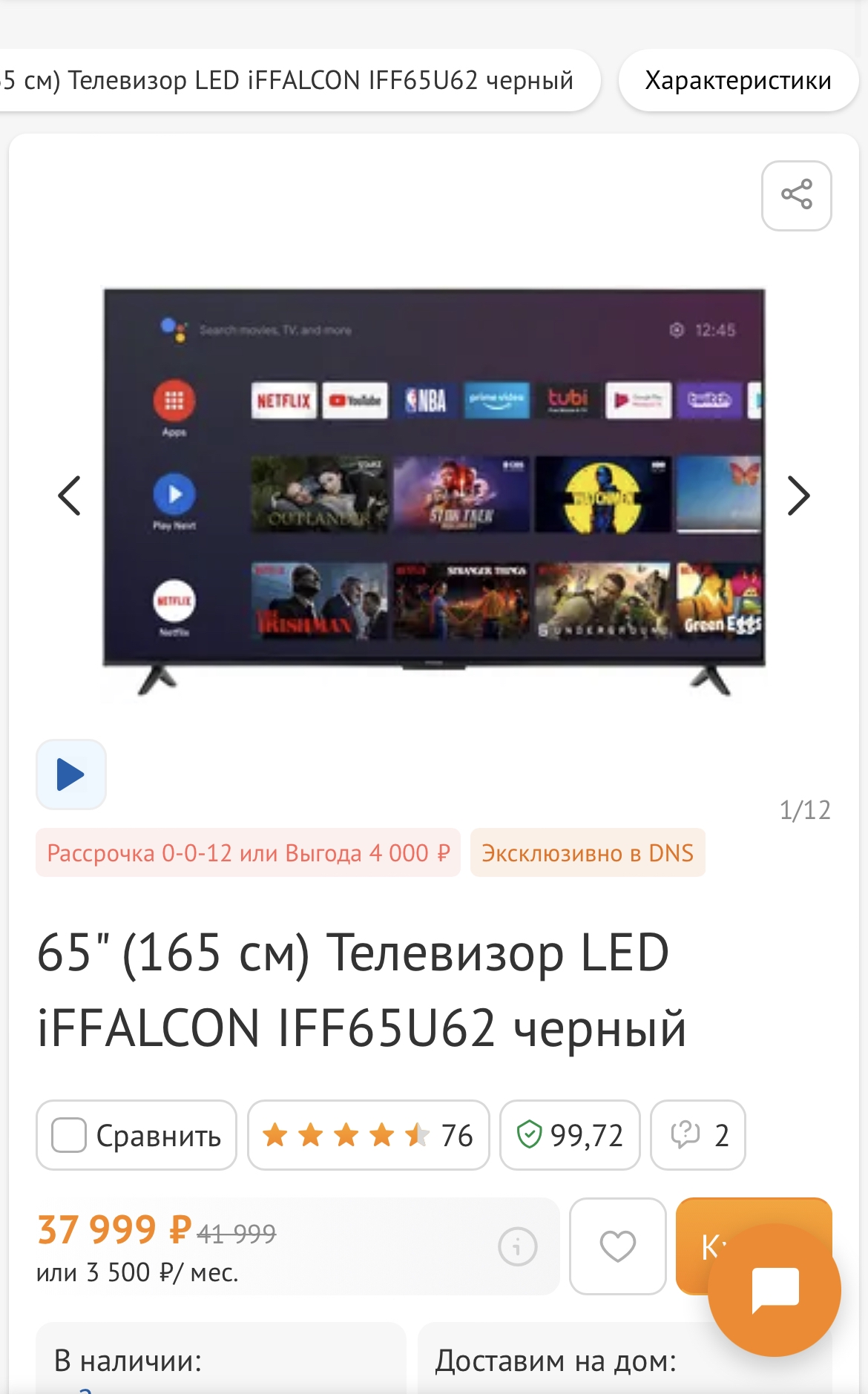Open the 2 questions button
The image size is (868, 1394).
[x=698, y=1135]
